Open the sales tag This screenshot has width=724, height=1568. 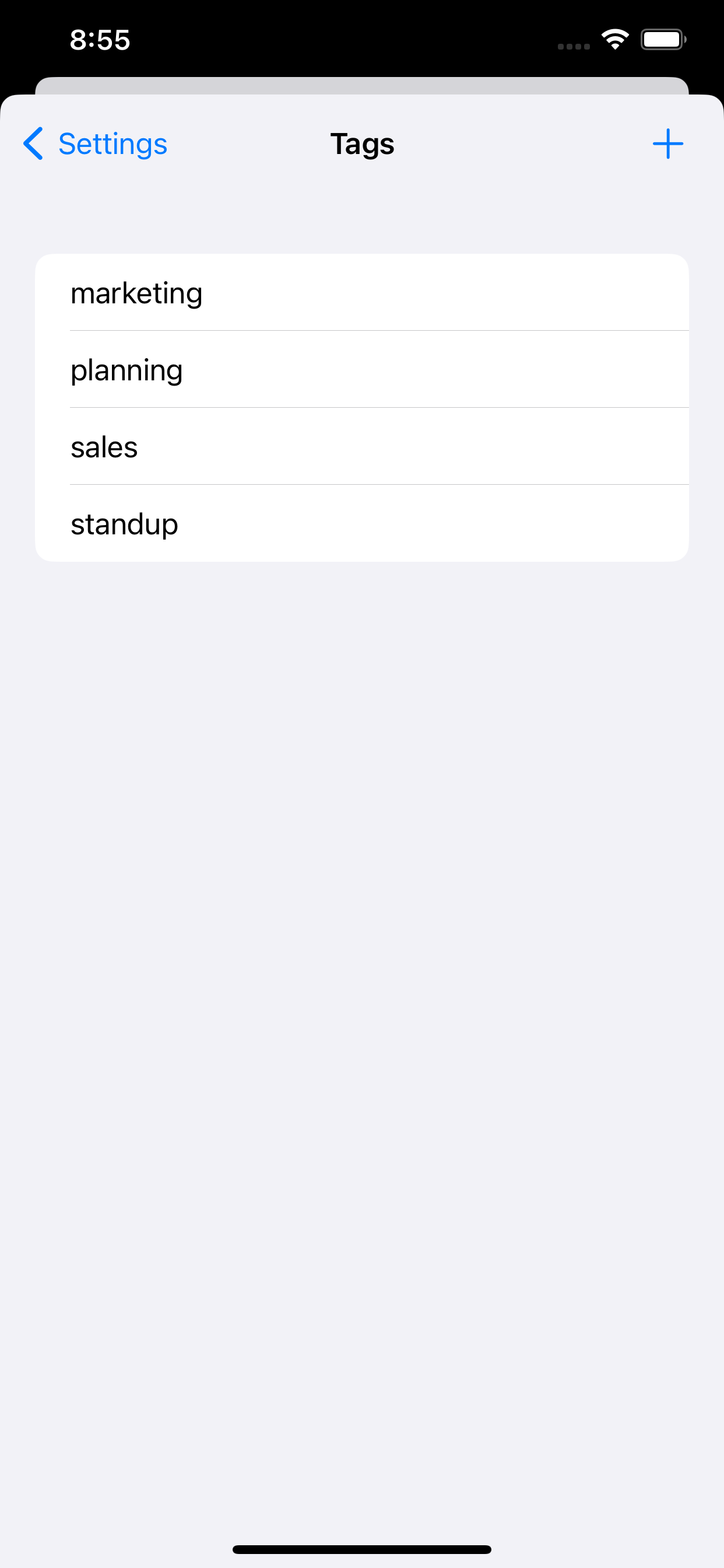click(361, 446)
